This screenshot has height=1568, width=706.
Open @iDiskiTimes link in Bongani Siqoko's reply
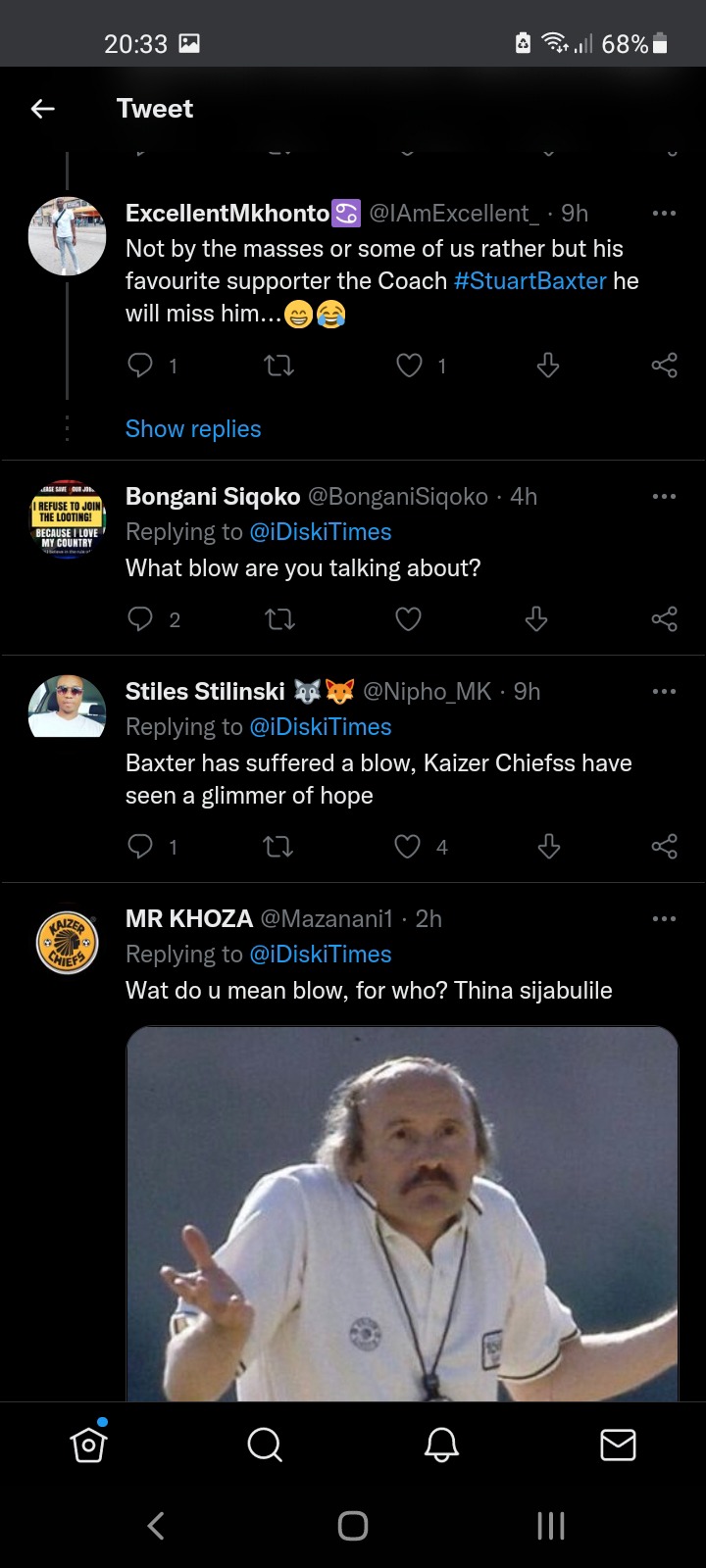click(x=321, y=532)
